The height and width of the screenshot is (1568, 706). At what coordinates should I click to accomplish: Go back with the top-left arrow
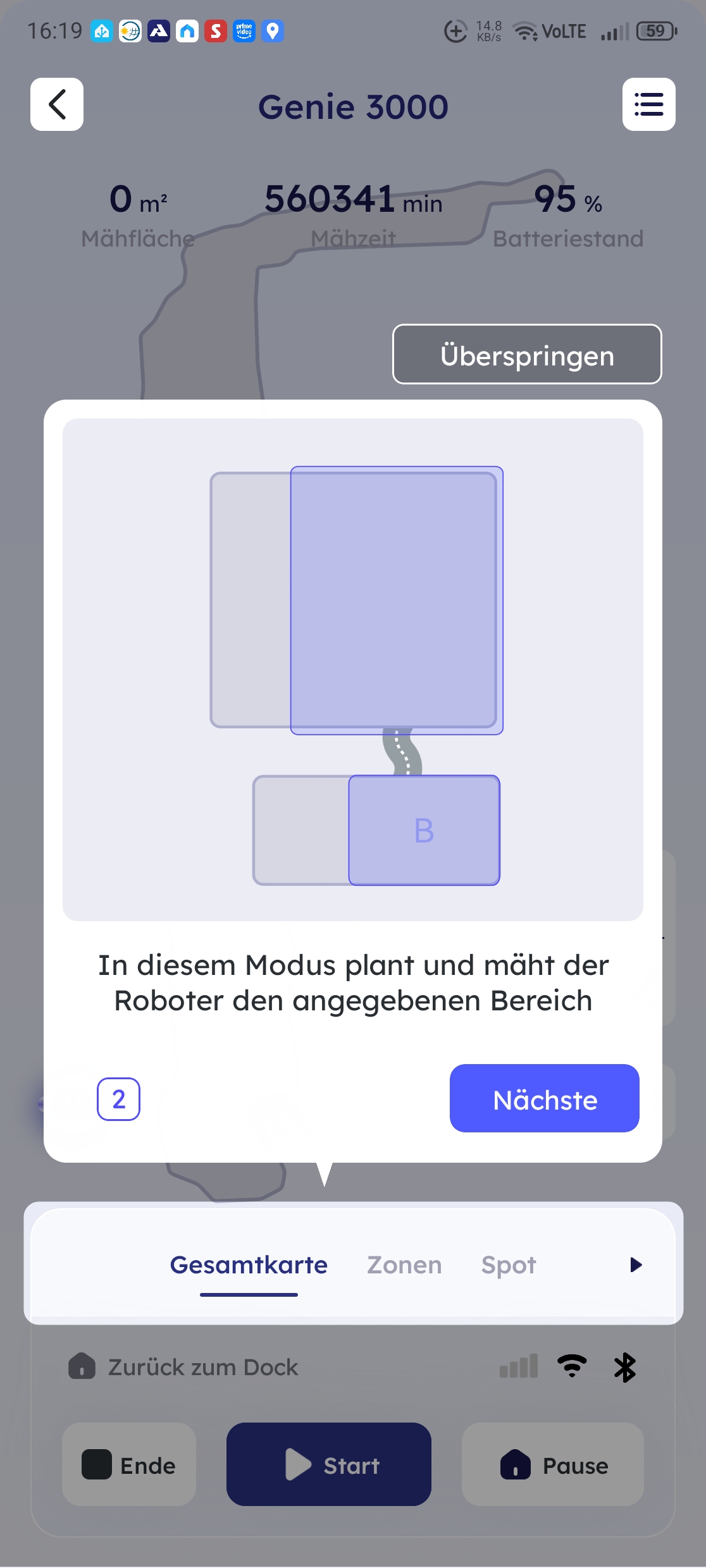click(57, 104)
